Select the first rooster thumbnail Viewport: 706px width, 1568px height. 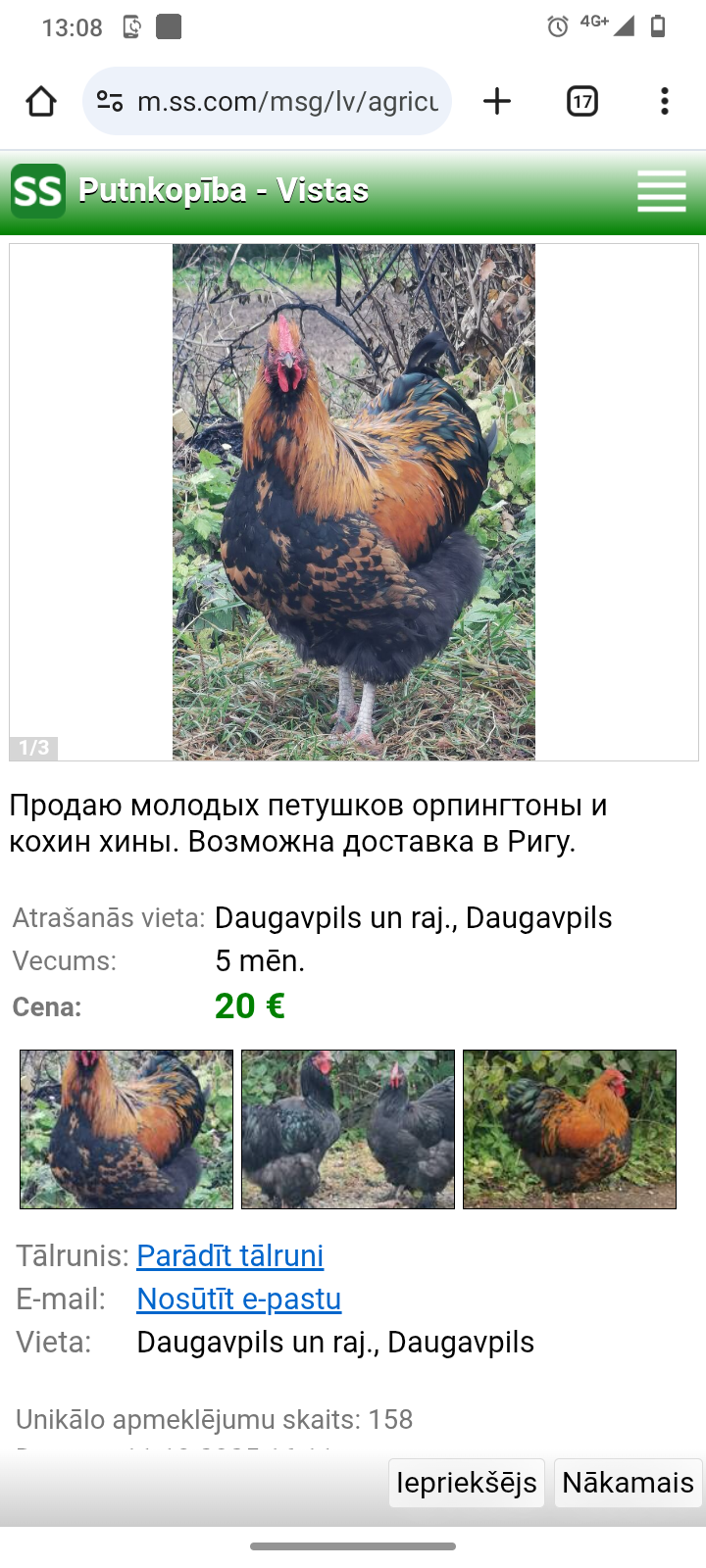click(126, 1129)
